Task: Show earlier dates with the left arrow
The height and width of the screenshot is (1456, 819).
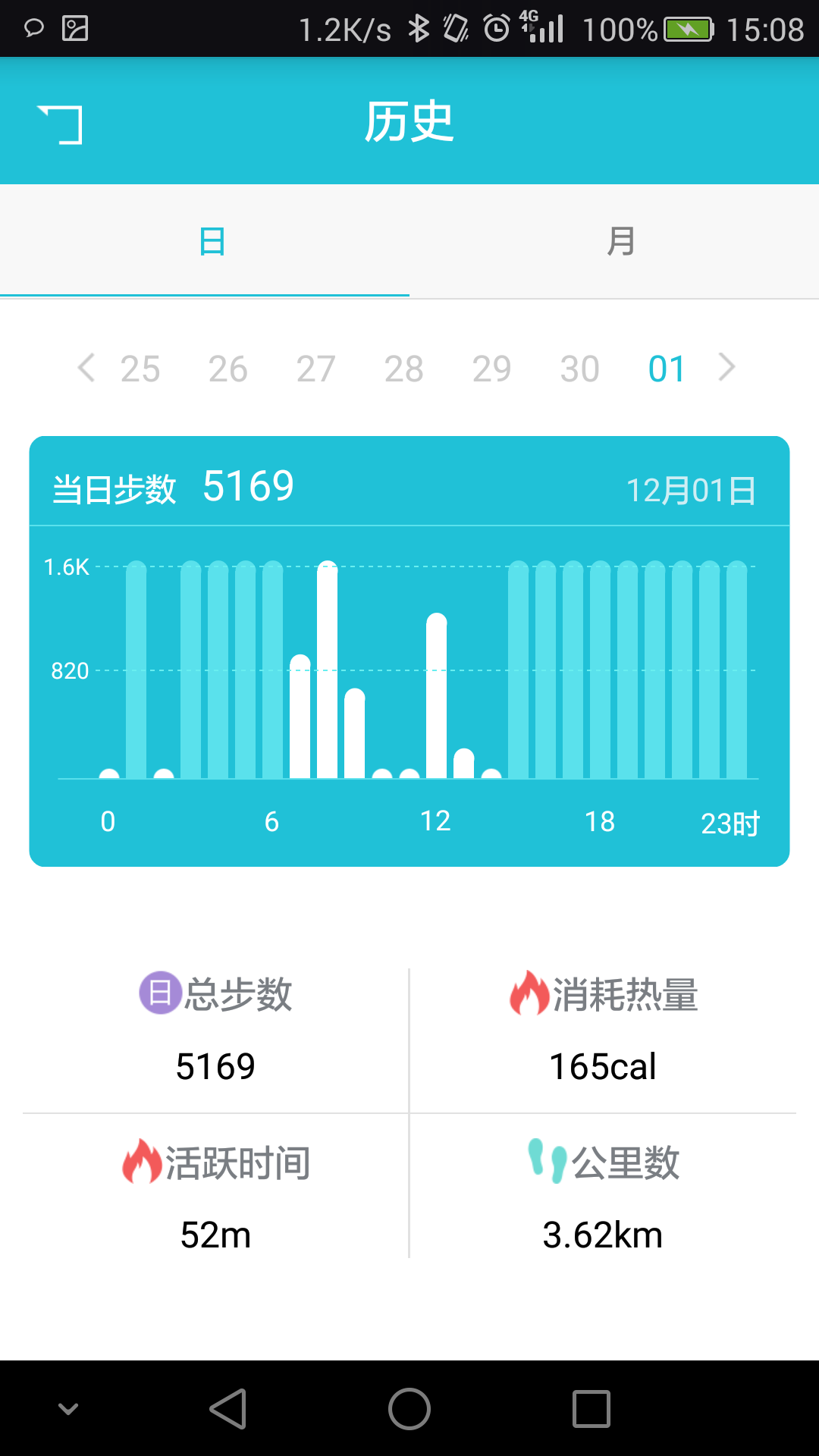Action: pyautogui.click(x=86, y=368)
